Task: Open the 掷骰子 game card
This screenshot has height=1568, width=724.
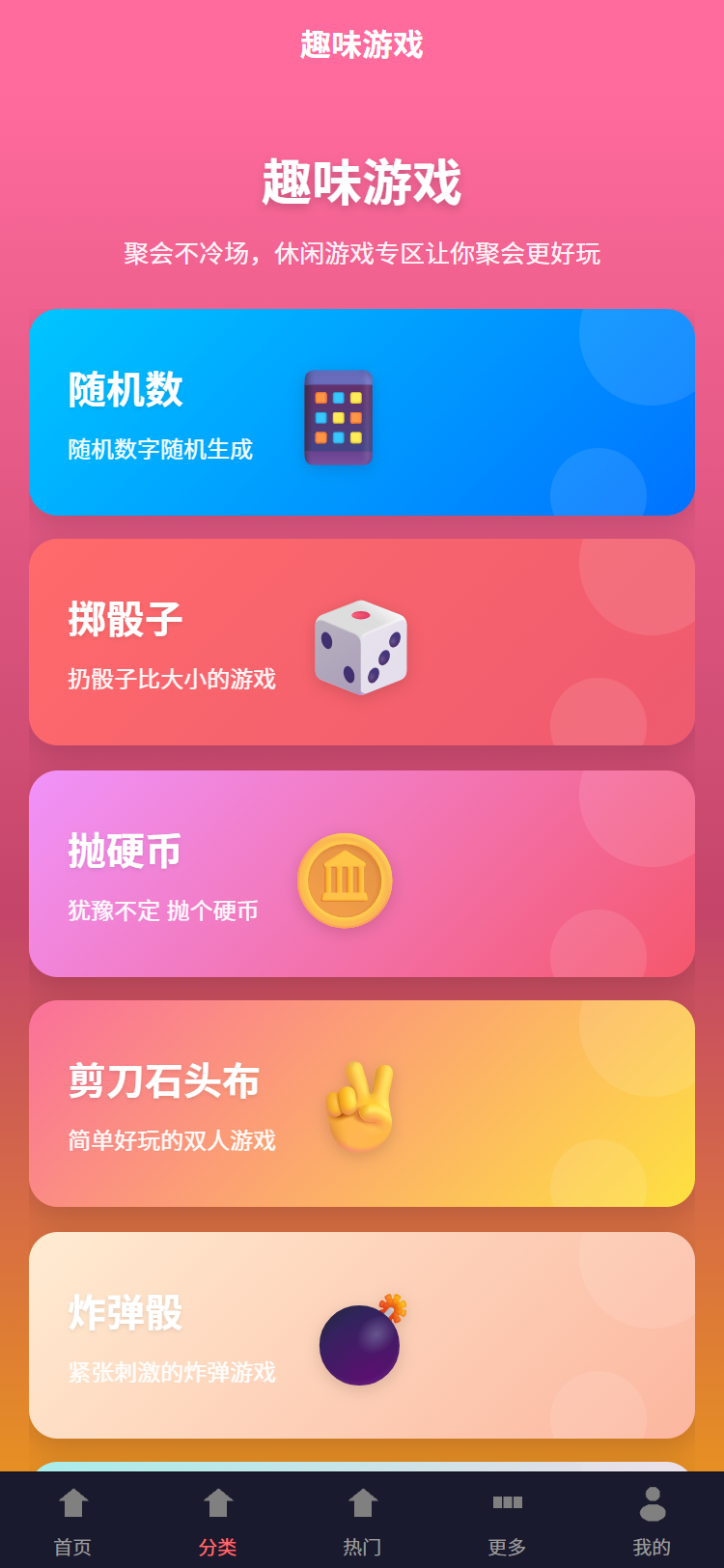Action: click(361, 640)
